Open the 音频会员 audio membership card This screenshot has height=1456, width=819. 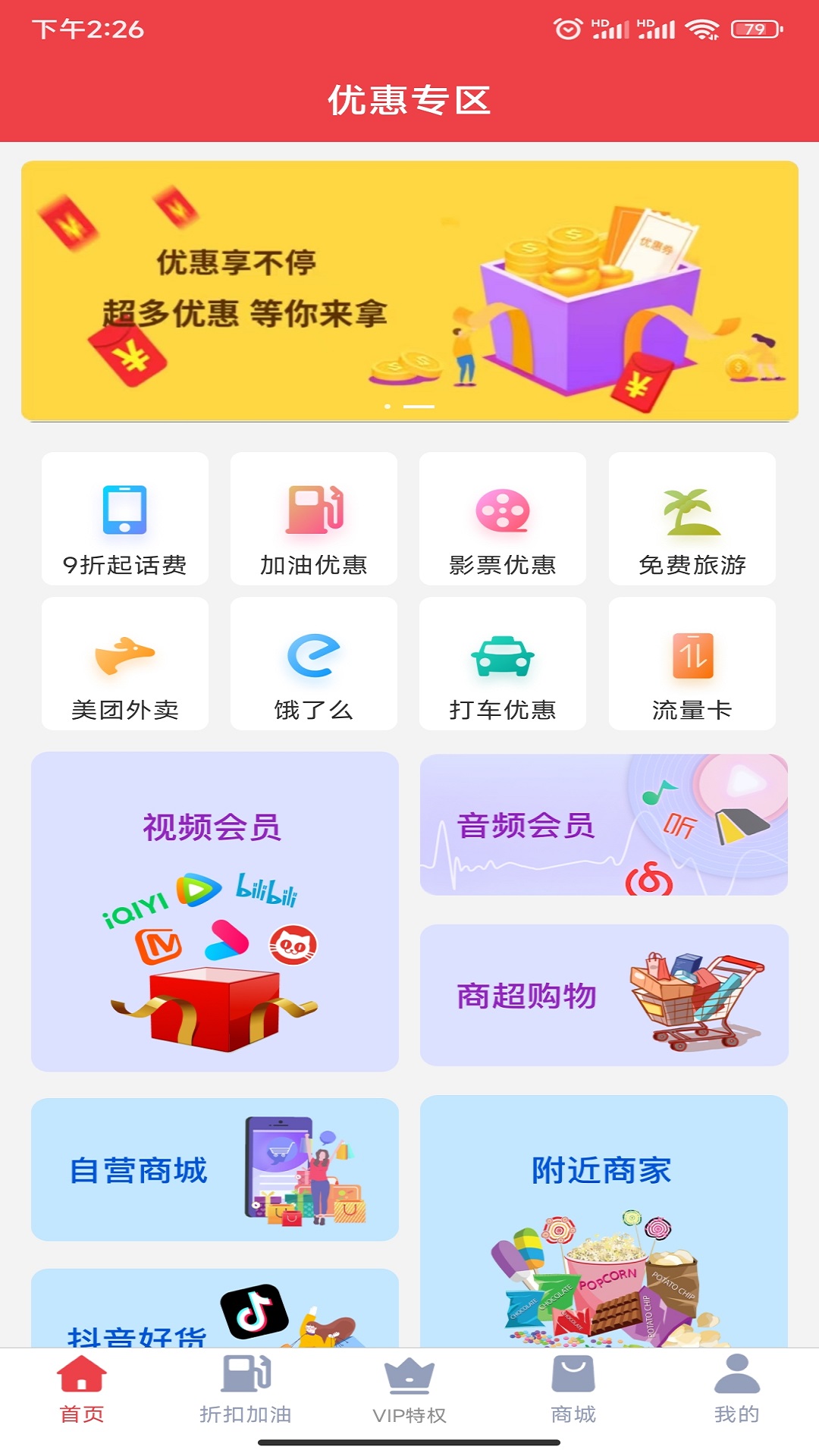(x=604, y=825)
